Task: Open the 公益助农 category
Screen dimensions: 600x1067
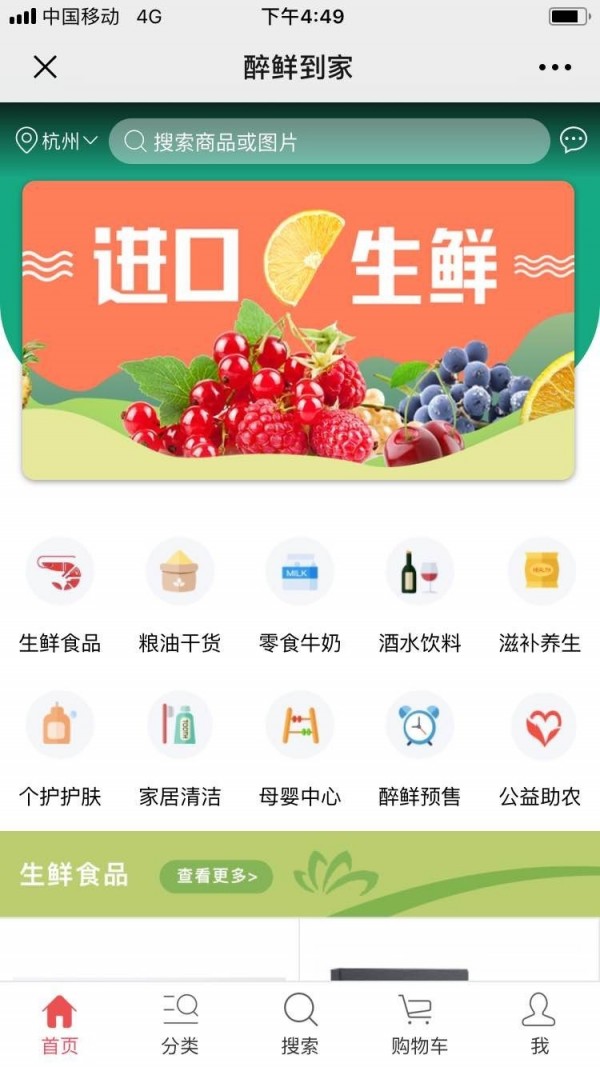Action: point(540,748)
